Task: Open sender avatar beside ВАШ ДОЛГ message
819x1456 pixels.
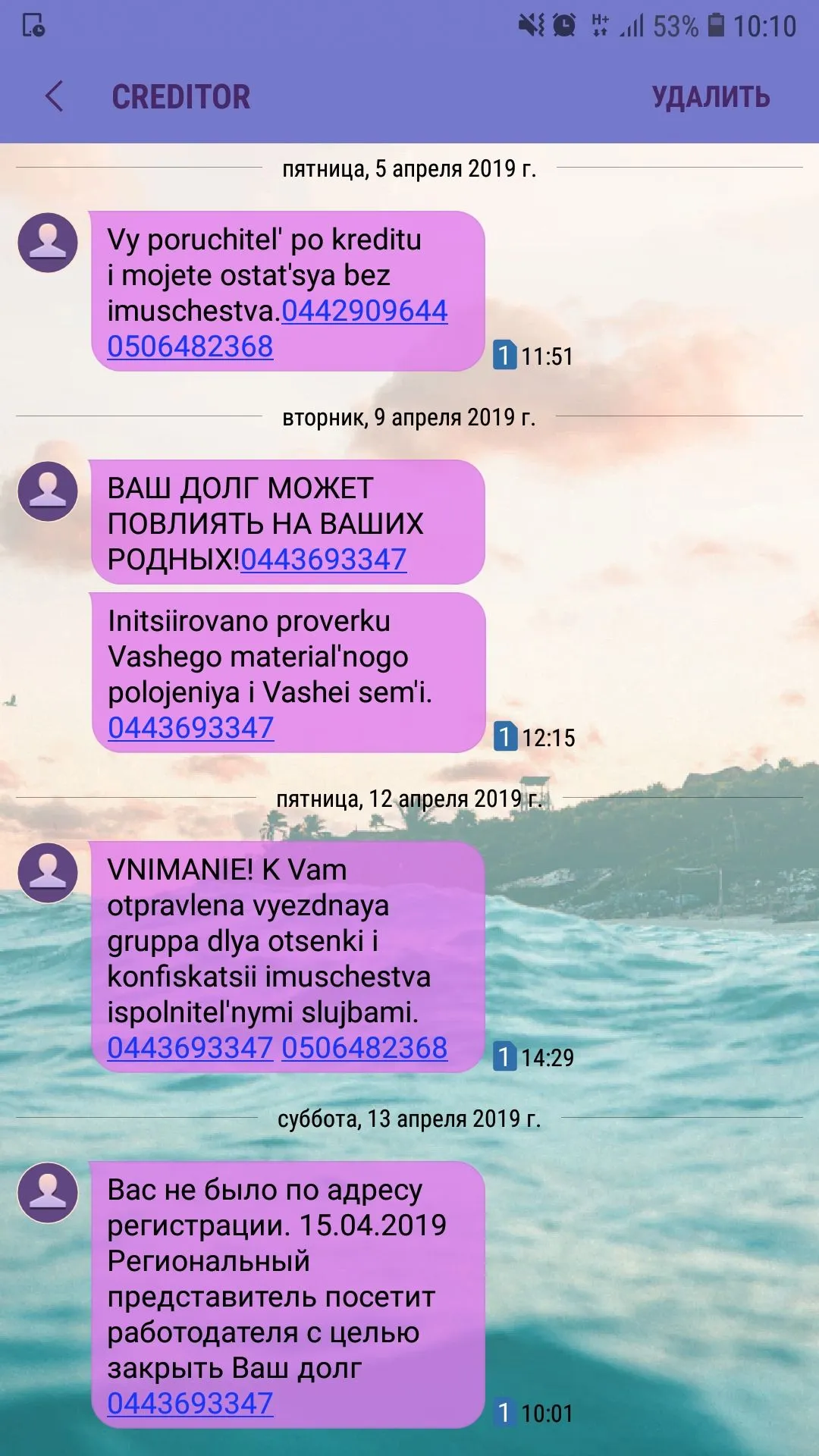Action: pyautogui.click(x=48, y=491)
